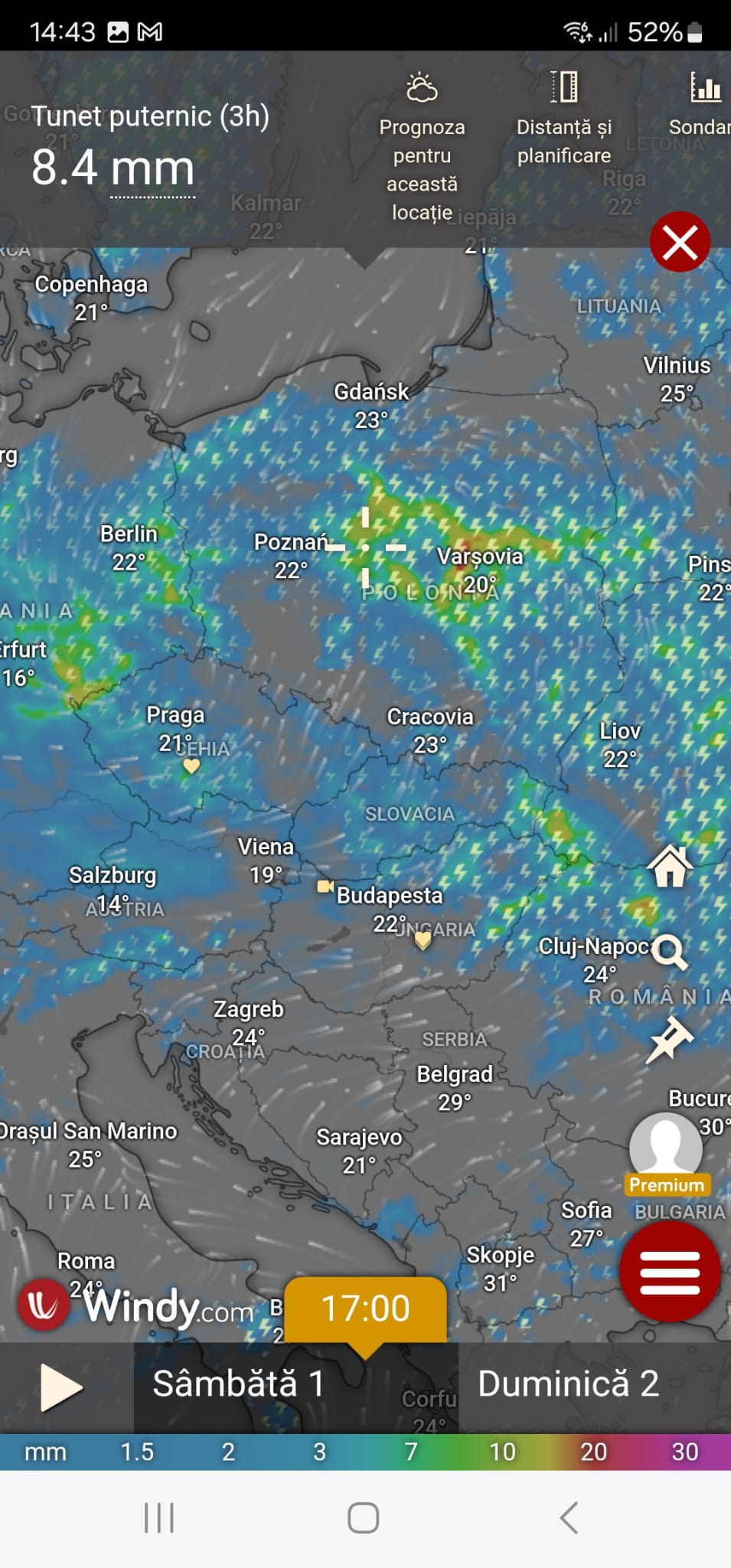The height and width of the screenshot is (1568, 731).
Task: Open the map search
Action: [671, 952]
